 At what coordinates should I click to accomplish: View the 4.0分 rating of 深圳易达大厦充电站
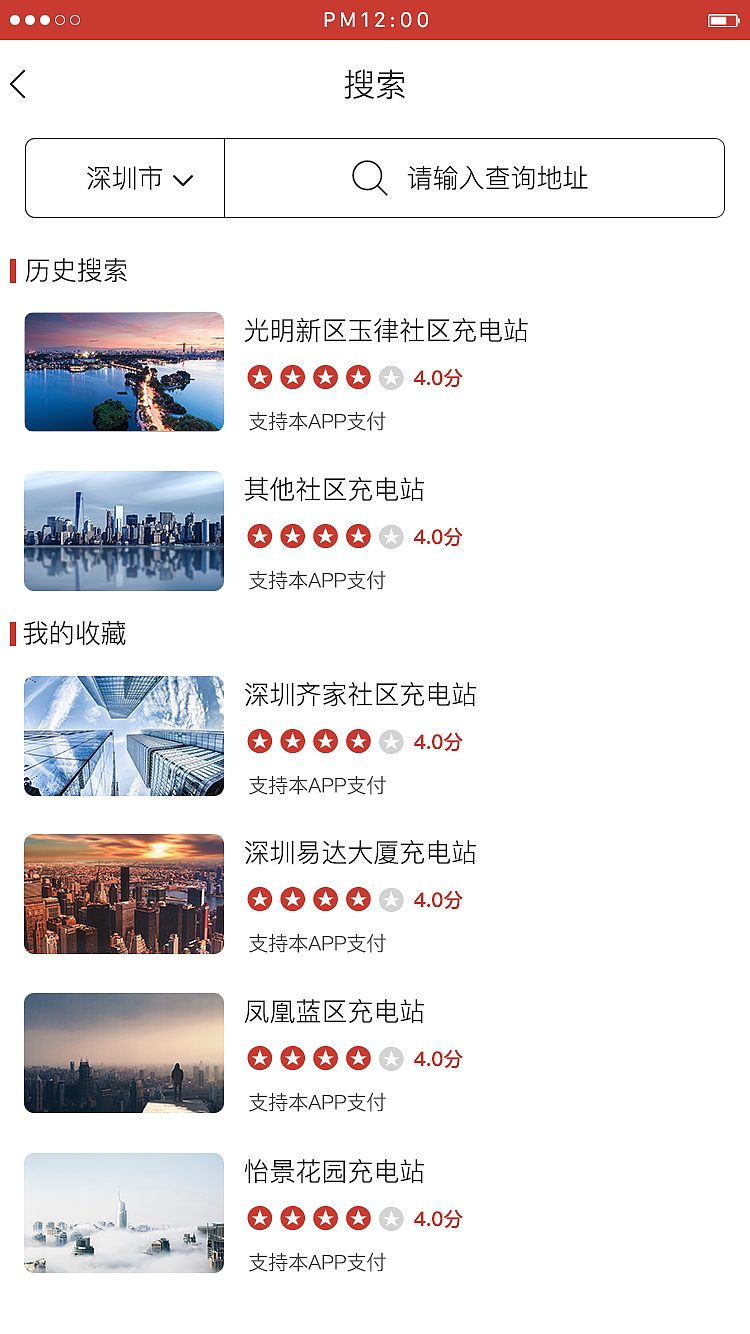pyautogui.click(x=436, y=899)
